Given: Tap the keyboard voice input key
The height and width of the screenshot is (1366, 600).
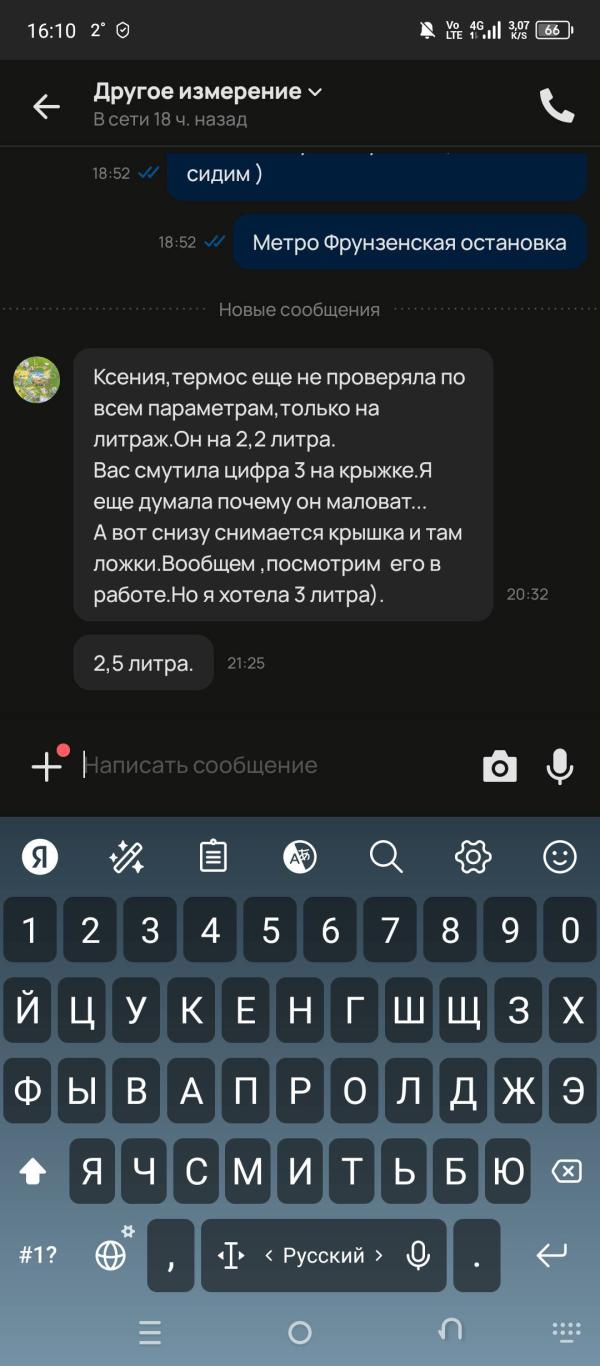Looking at the screenshot, I should click(x=419, y=1255).
